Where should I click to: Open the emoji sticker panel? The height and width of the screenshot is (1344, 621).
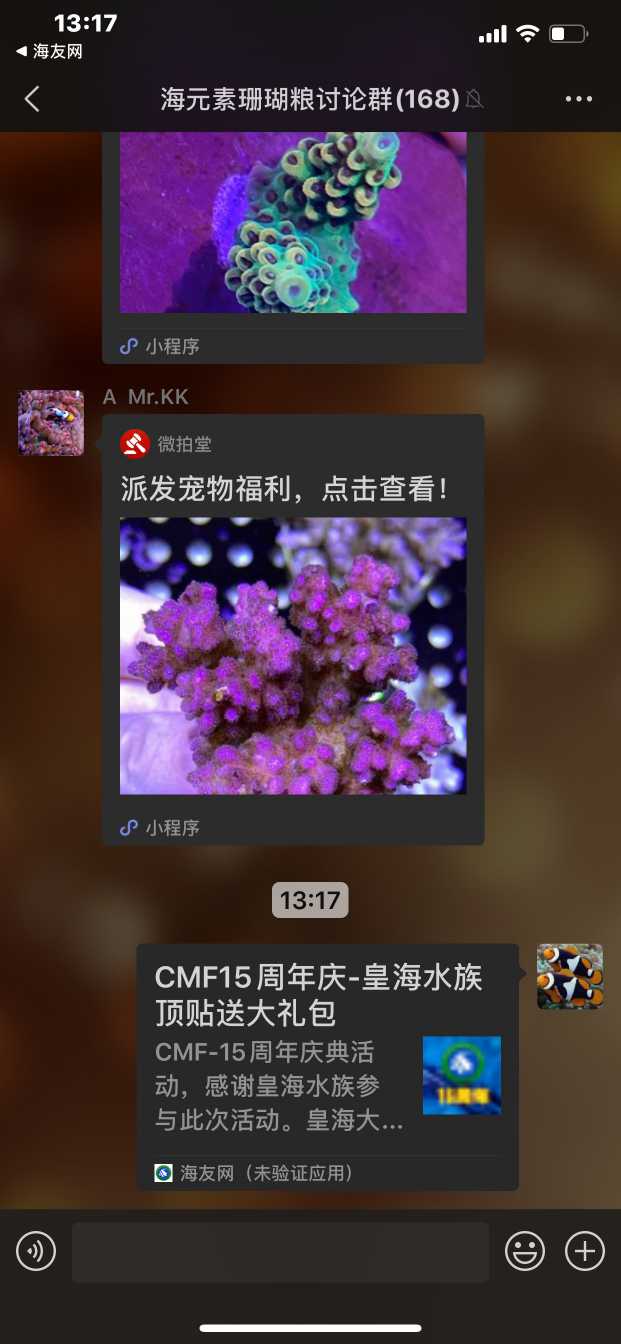(524, 1252)
